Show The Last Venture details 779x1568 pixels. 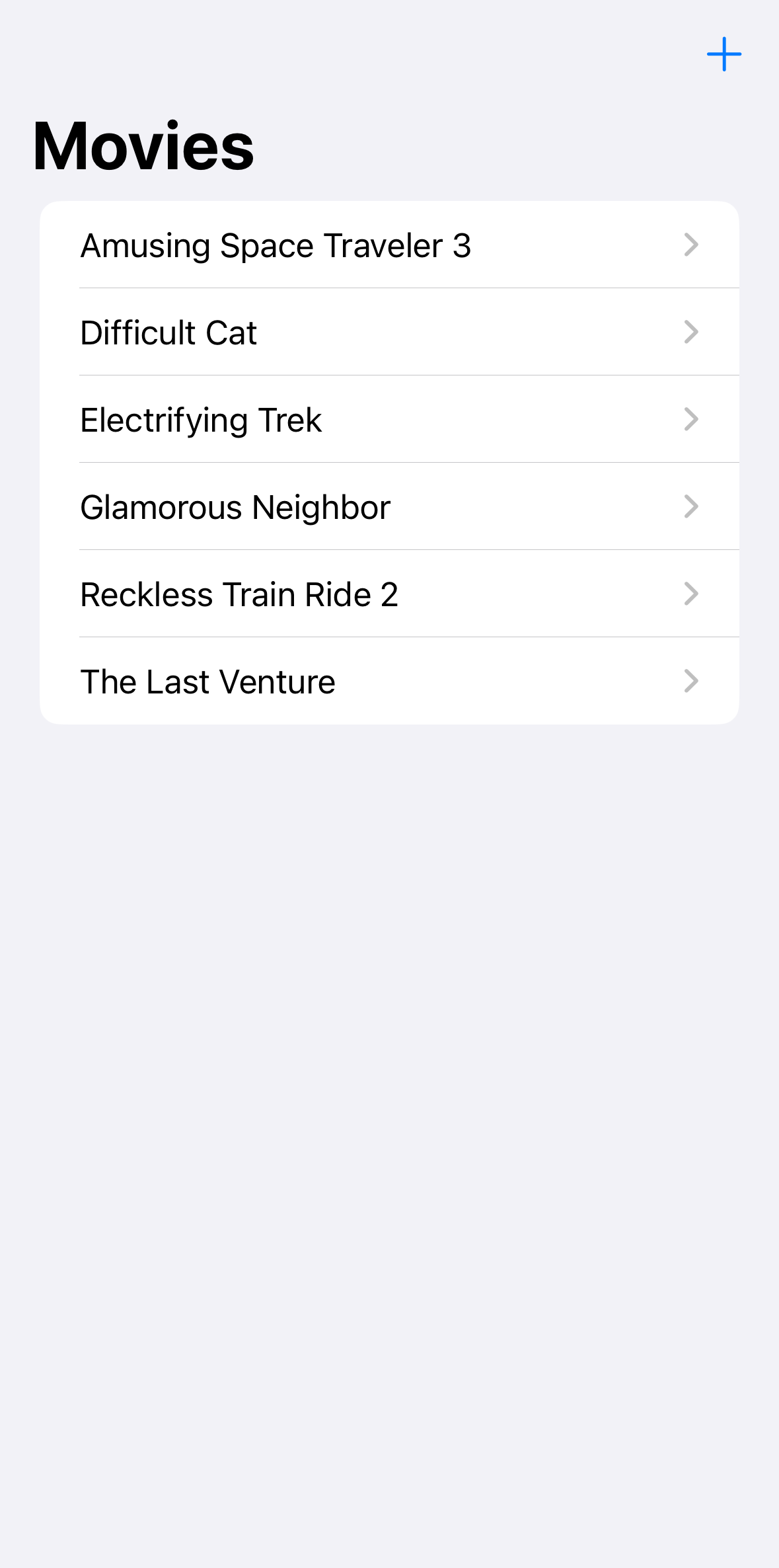coord(389,682)
